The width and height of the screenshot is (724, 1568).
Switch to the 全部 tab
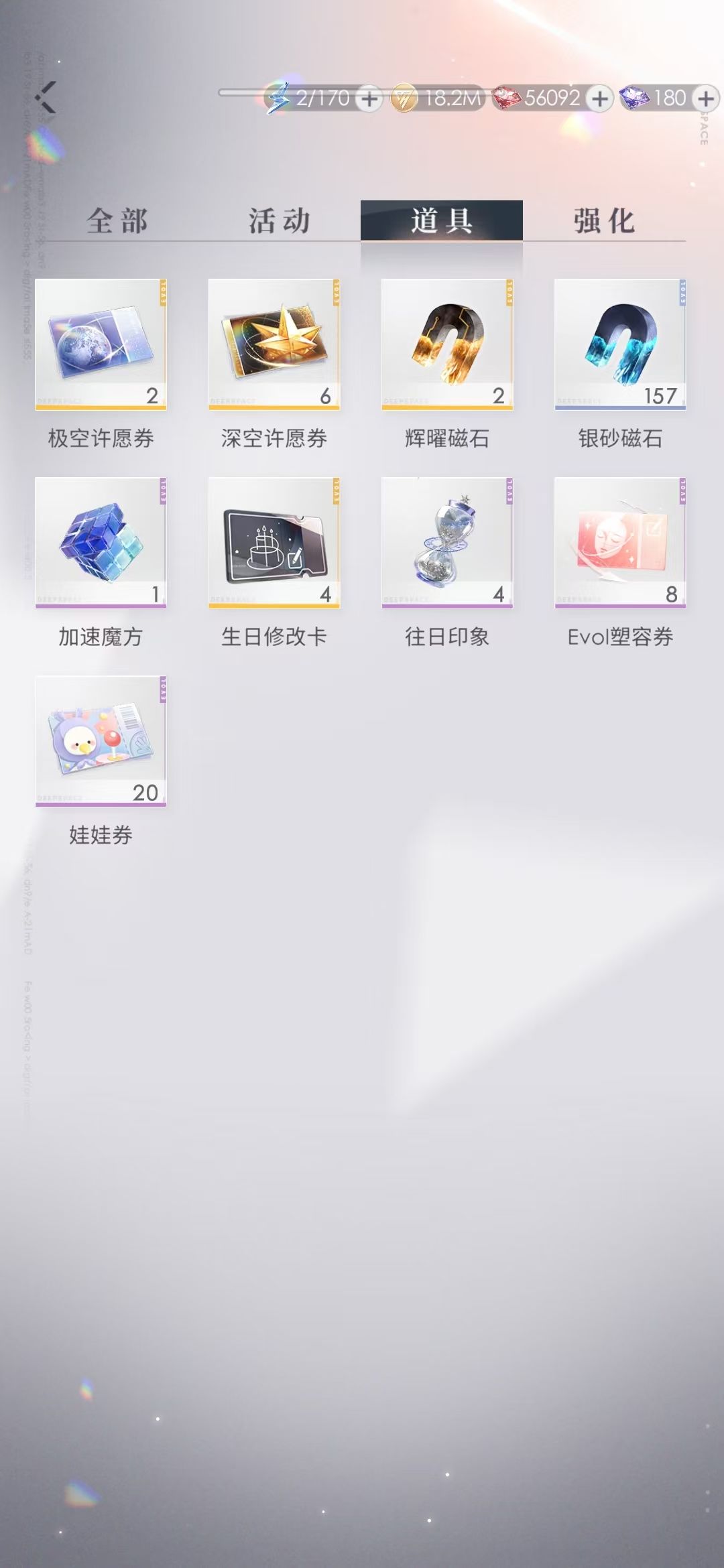point(117,220)
